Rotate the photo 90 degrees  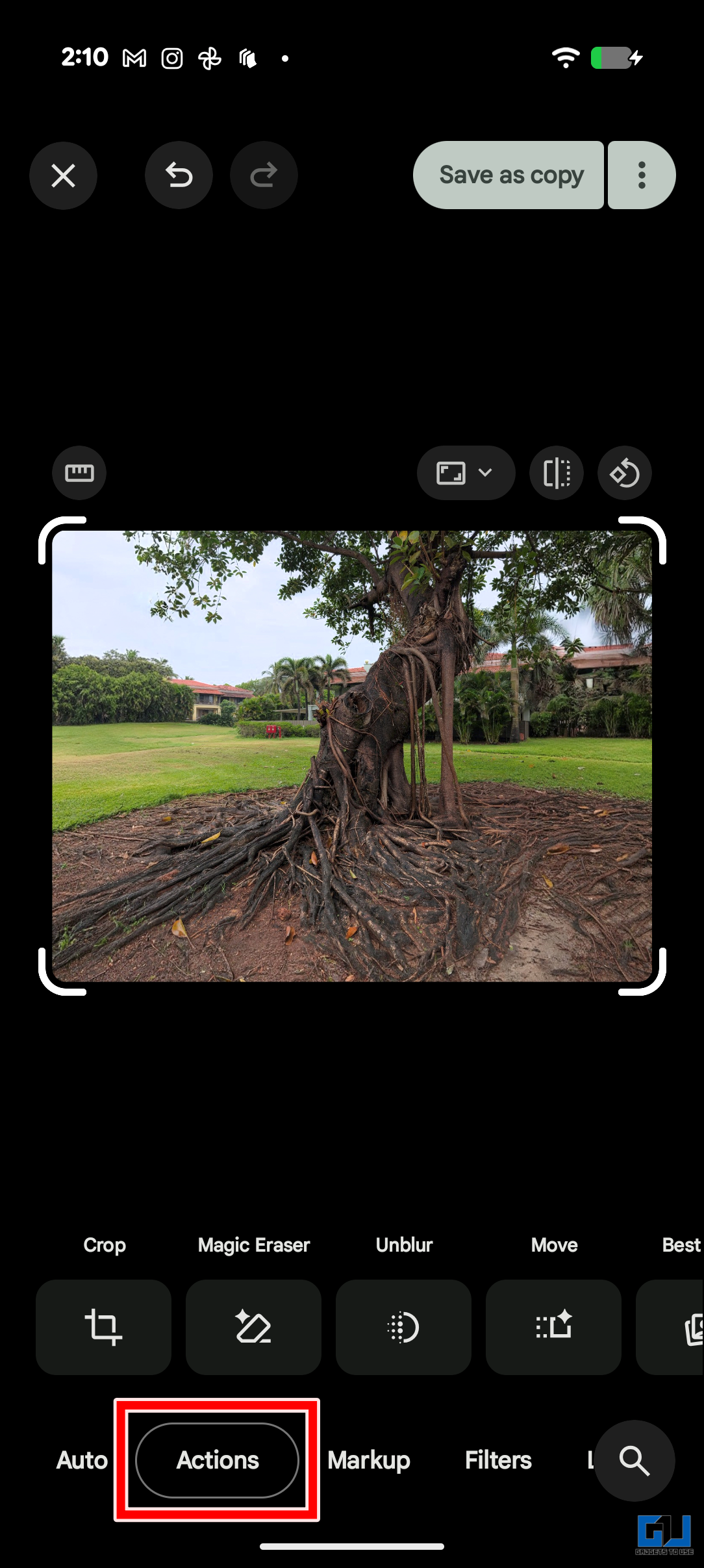pyautogui.click(x=625, y=473)
